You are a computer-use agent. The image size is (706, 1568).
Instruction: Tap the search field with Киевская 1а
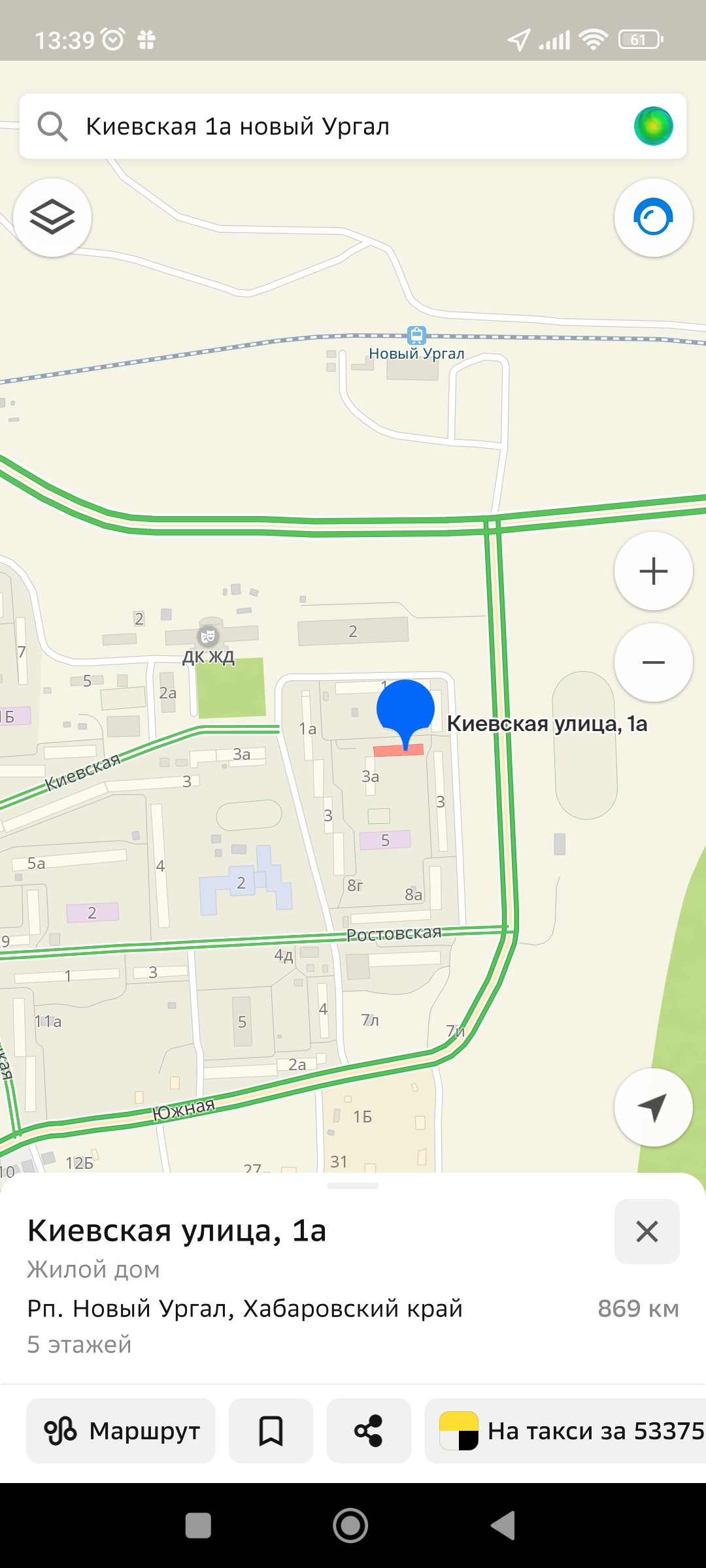(x=327, y=126)
